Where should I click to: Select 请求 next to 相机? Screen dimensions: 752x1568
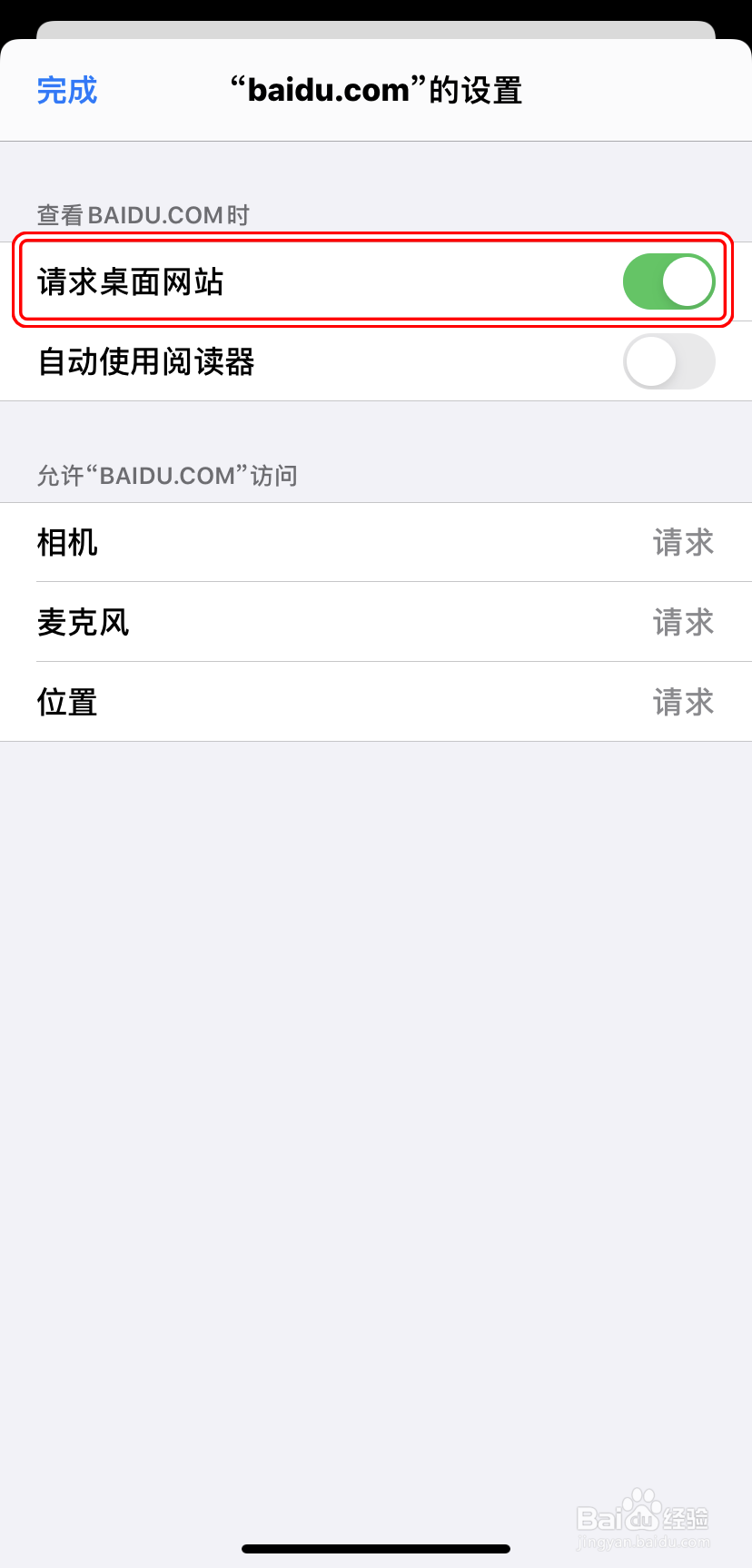[683, 542]
